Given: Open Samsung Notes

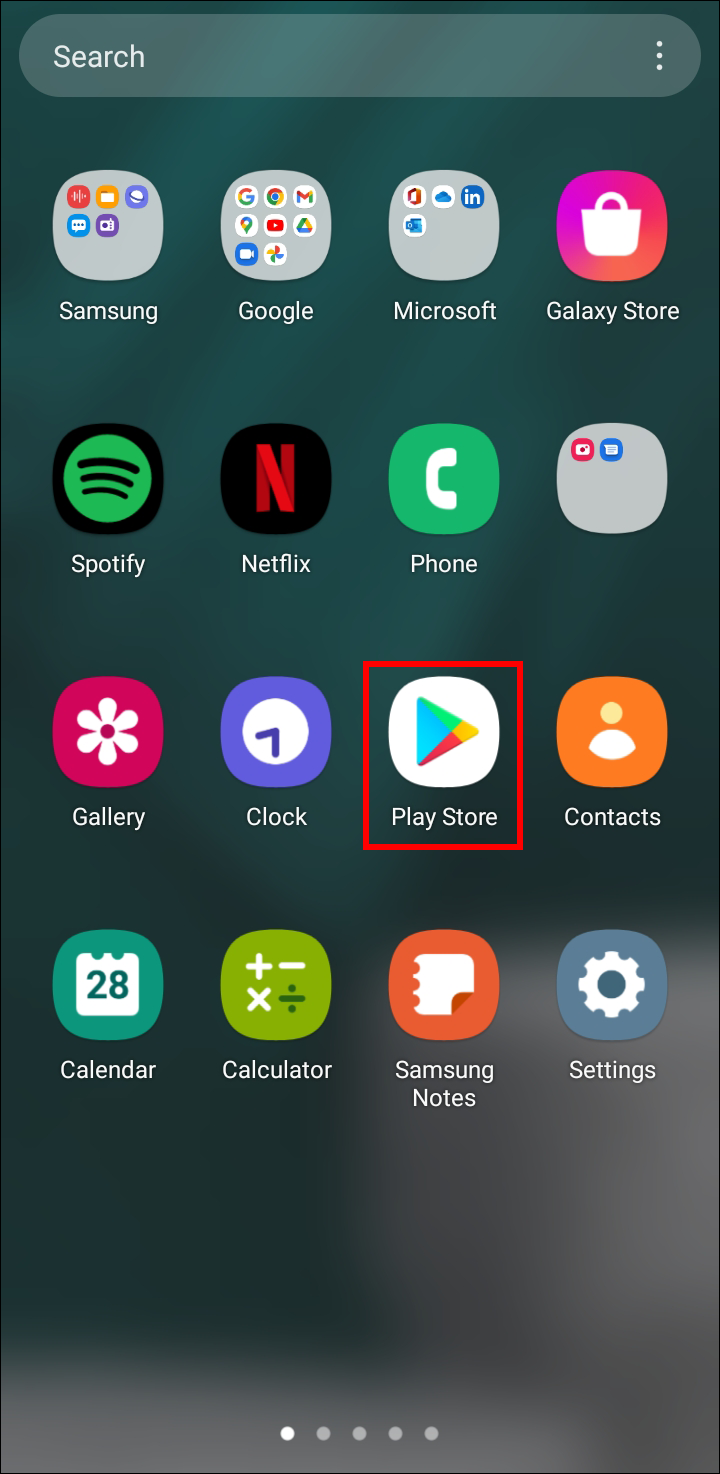Looking at the screenshot, I should click(x=444, y=985).
